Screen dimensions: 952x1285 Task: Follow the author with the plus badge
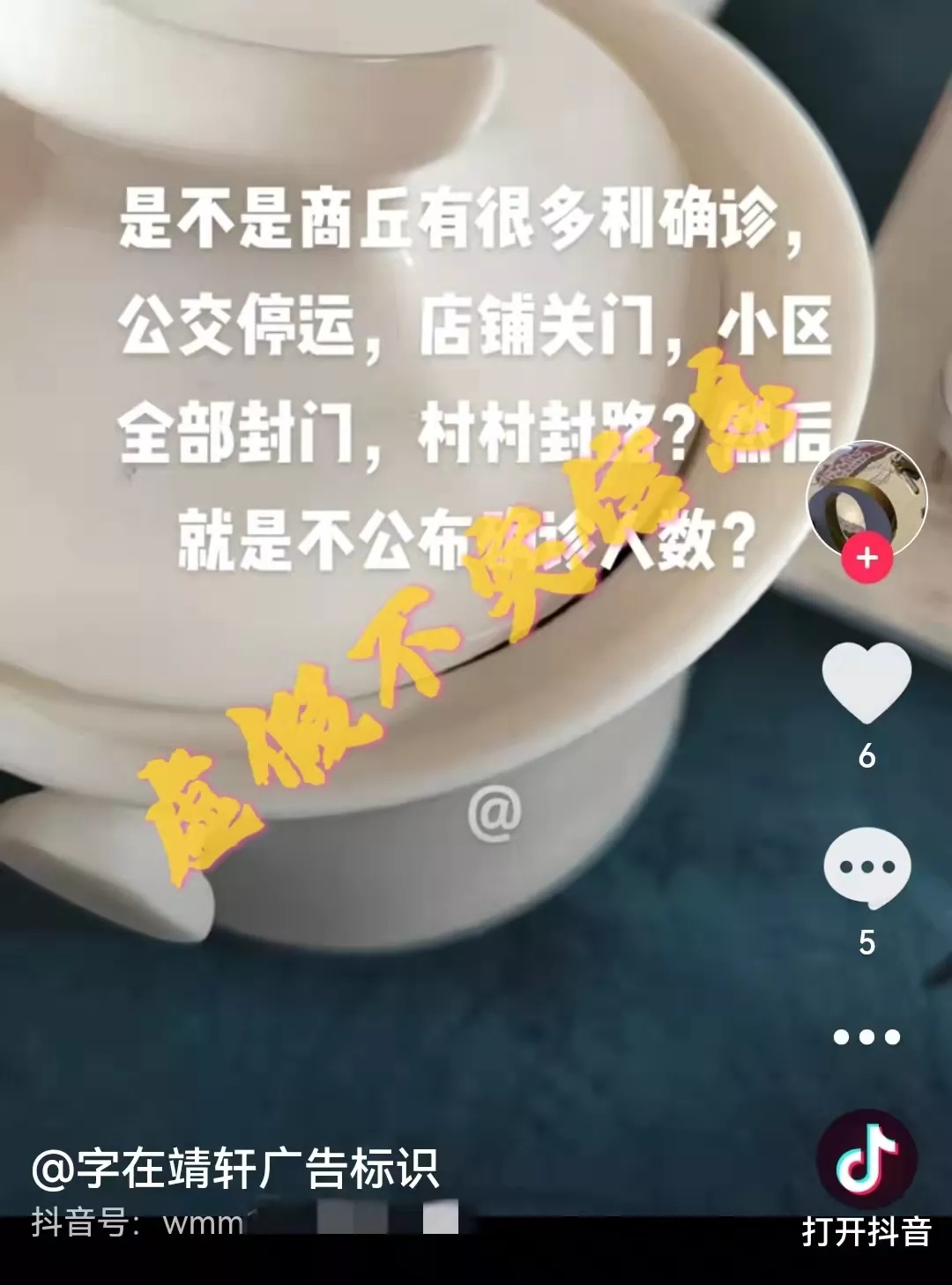point(866,559)
